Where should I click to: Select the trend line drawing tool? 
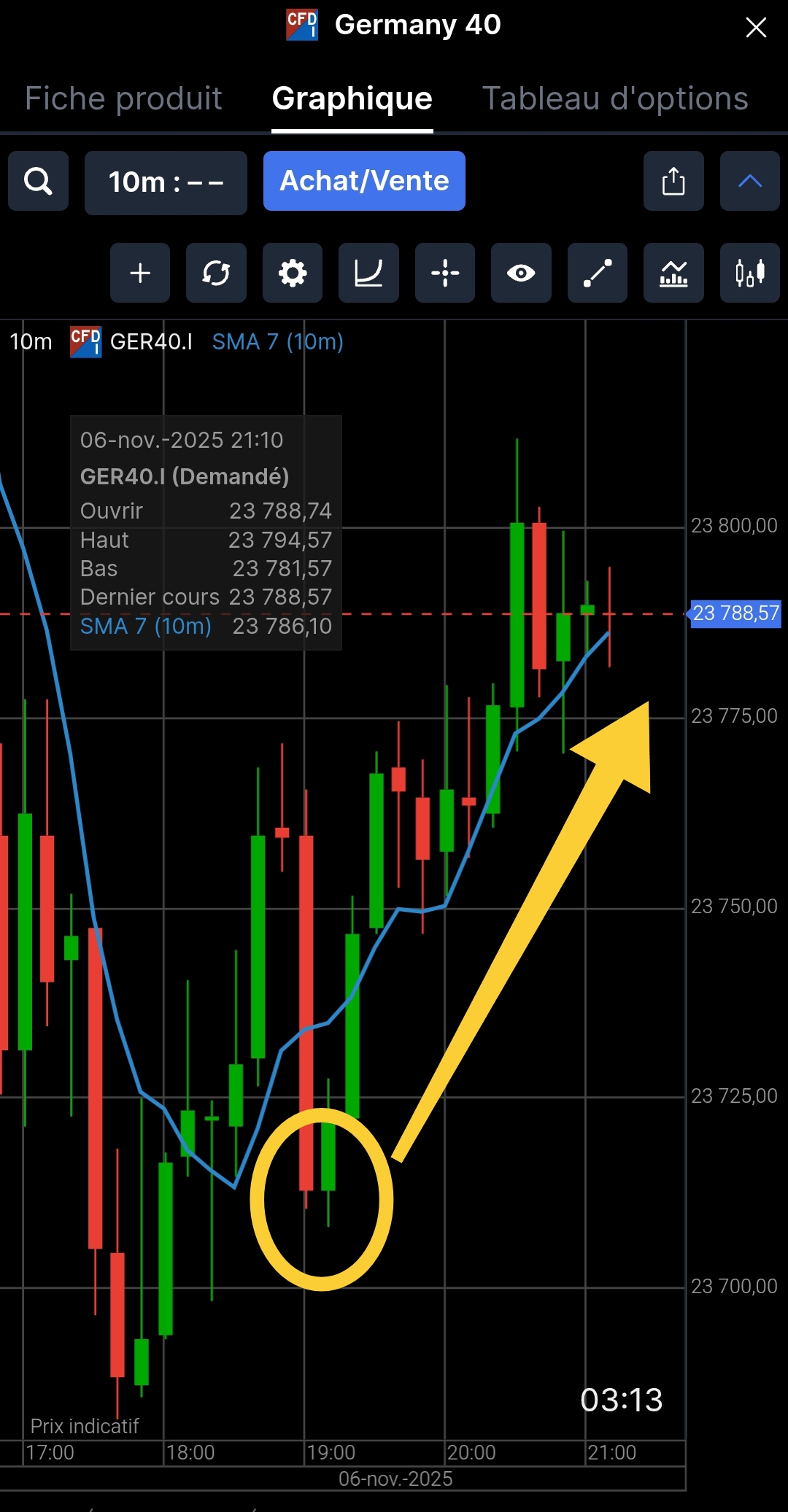coord(597,274)
